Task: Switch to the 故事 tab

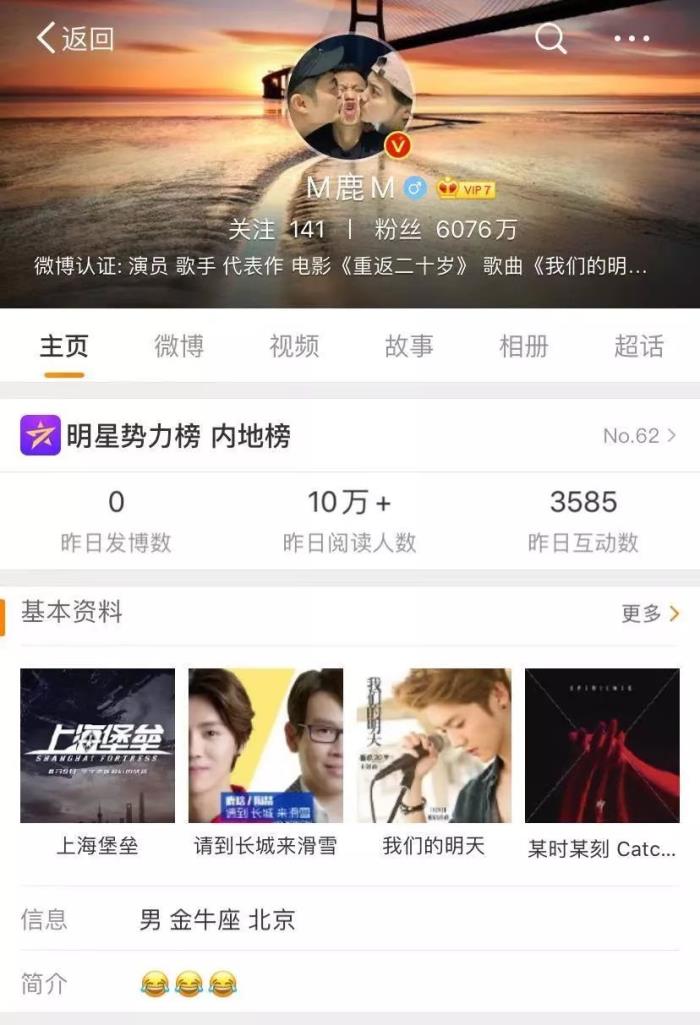Action: click(x=409, y=346)
